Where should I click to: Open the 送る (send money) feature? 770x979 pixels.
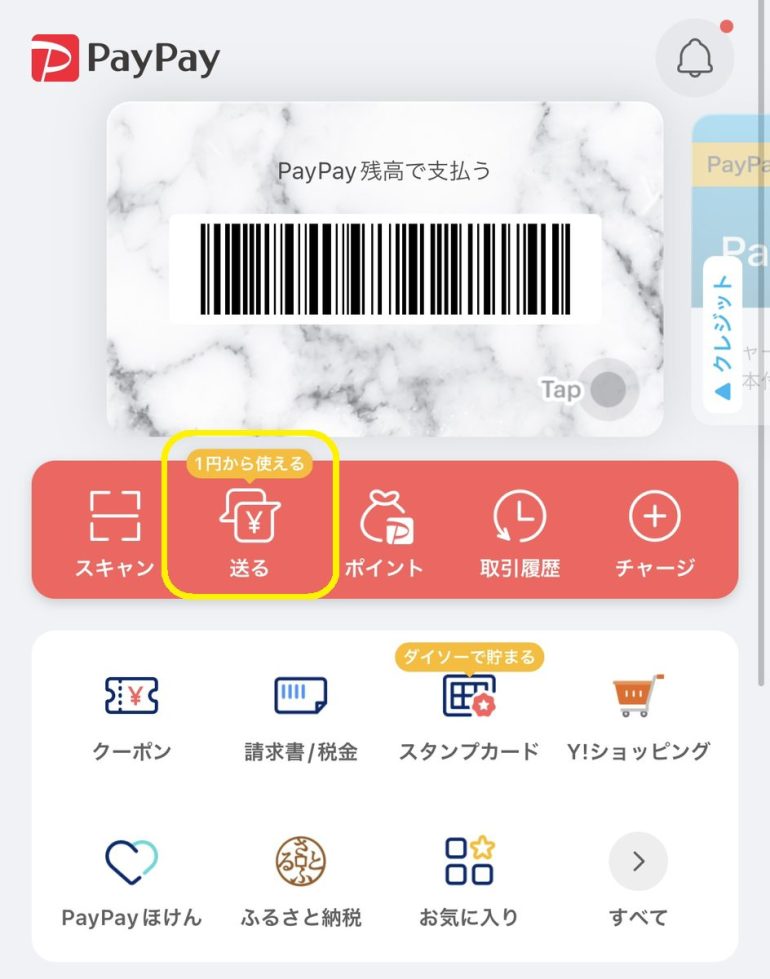pyautogui.click(x=249, y=530)
